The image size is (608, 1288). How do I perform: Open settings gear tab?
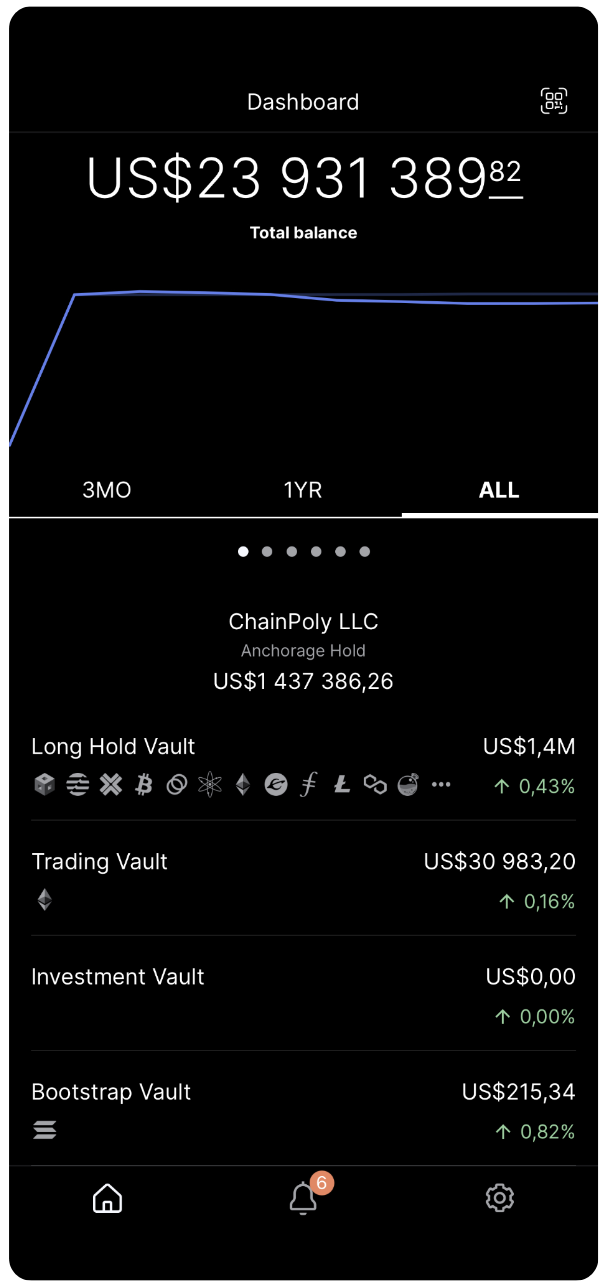[x=499, y=1198]
